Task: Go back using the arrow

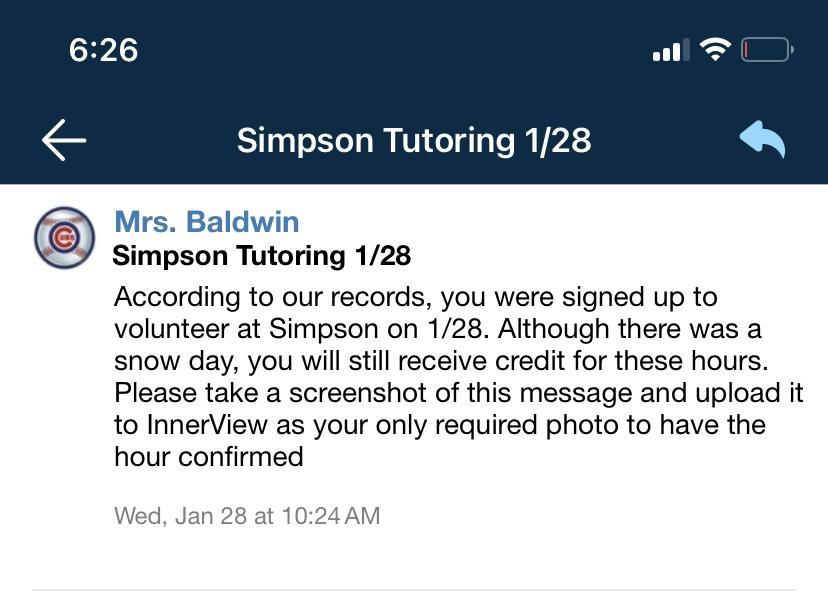Action: coord(64,140)
